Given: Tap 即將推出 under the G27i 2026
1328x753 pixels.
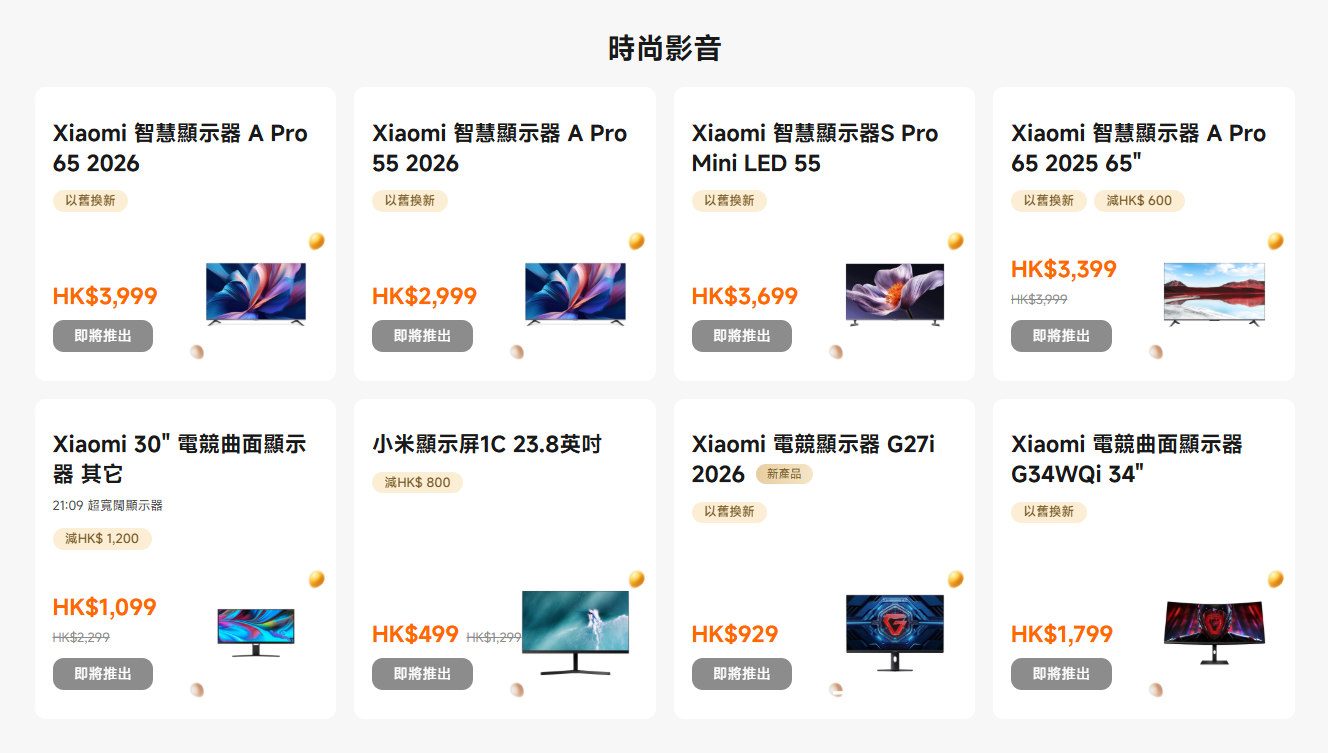Looking at the screenshot, I should click(x=741, y=674).
